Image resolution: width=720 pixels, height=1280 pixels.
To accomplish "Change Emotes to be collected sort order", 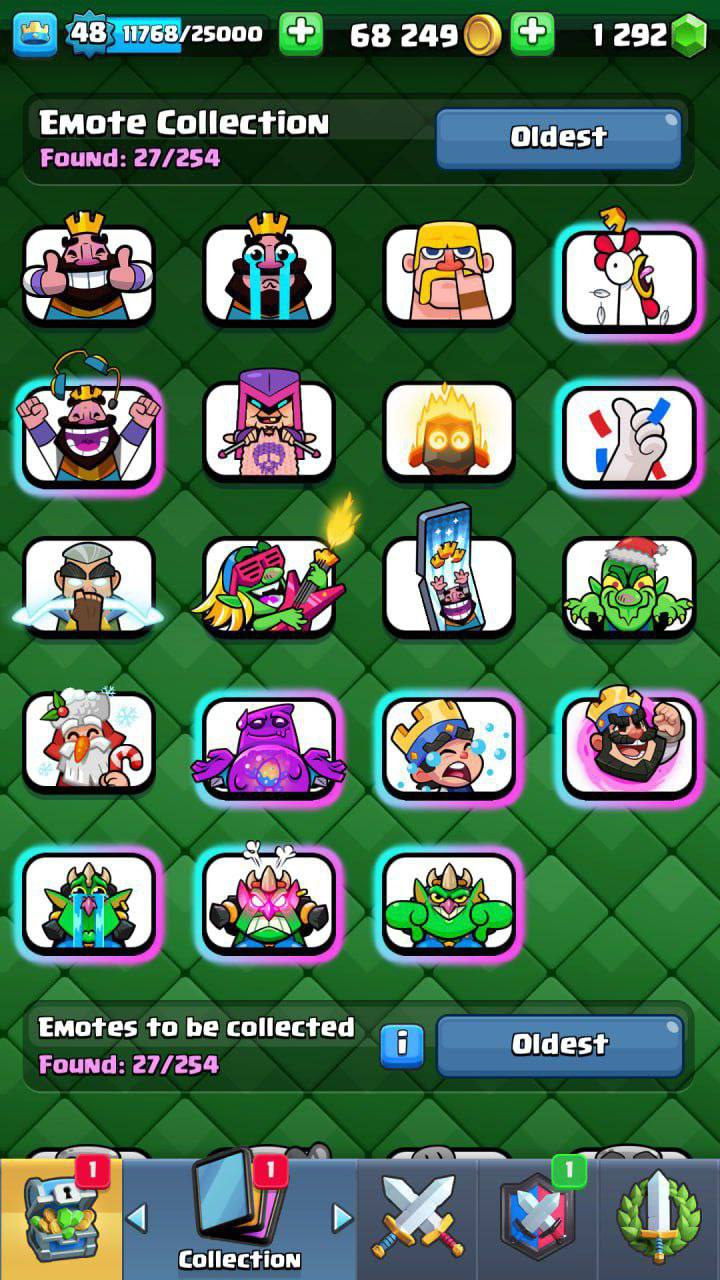I will [x=560, y=1045].
